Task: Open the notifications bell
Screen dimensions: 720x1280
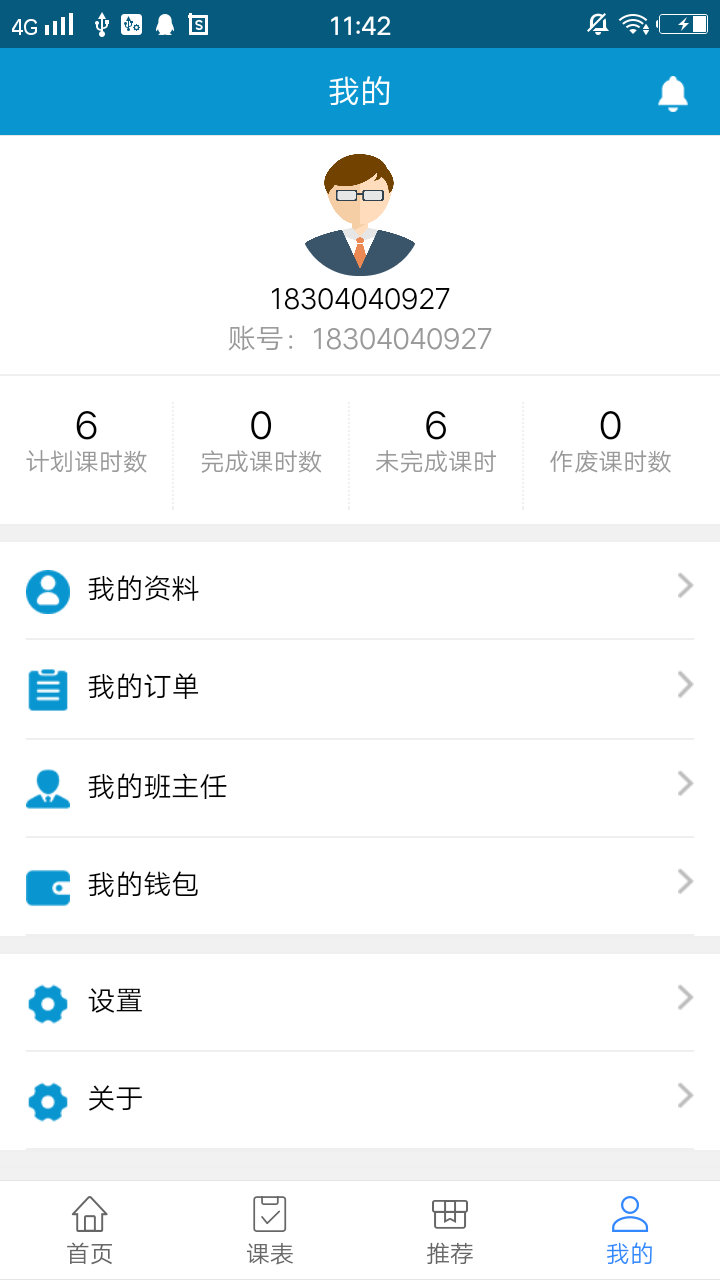Action: click(673, 93)
